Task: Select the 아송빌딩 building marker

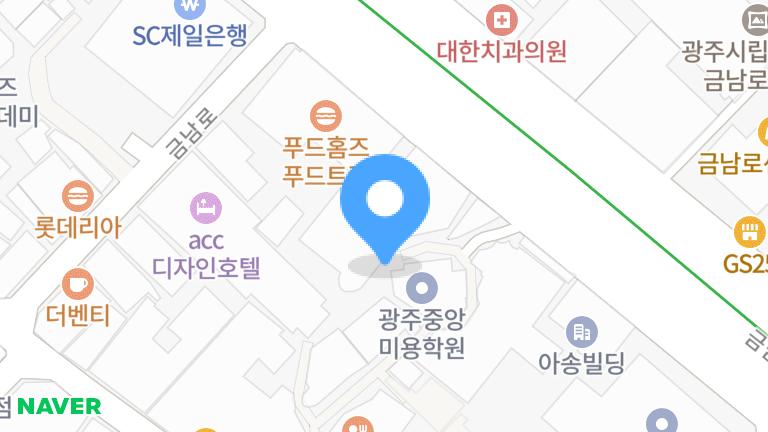Action: pos(581,331)
